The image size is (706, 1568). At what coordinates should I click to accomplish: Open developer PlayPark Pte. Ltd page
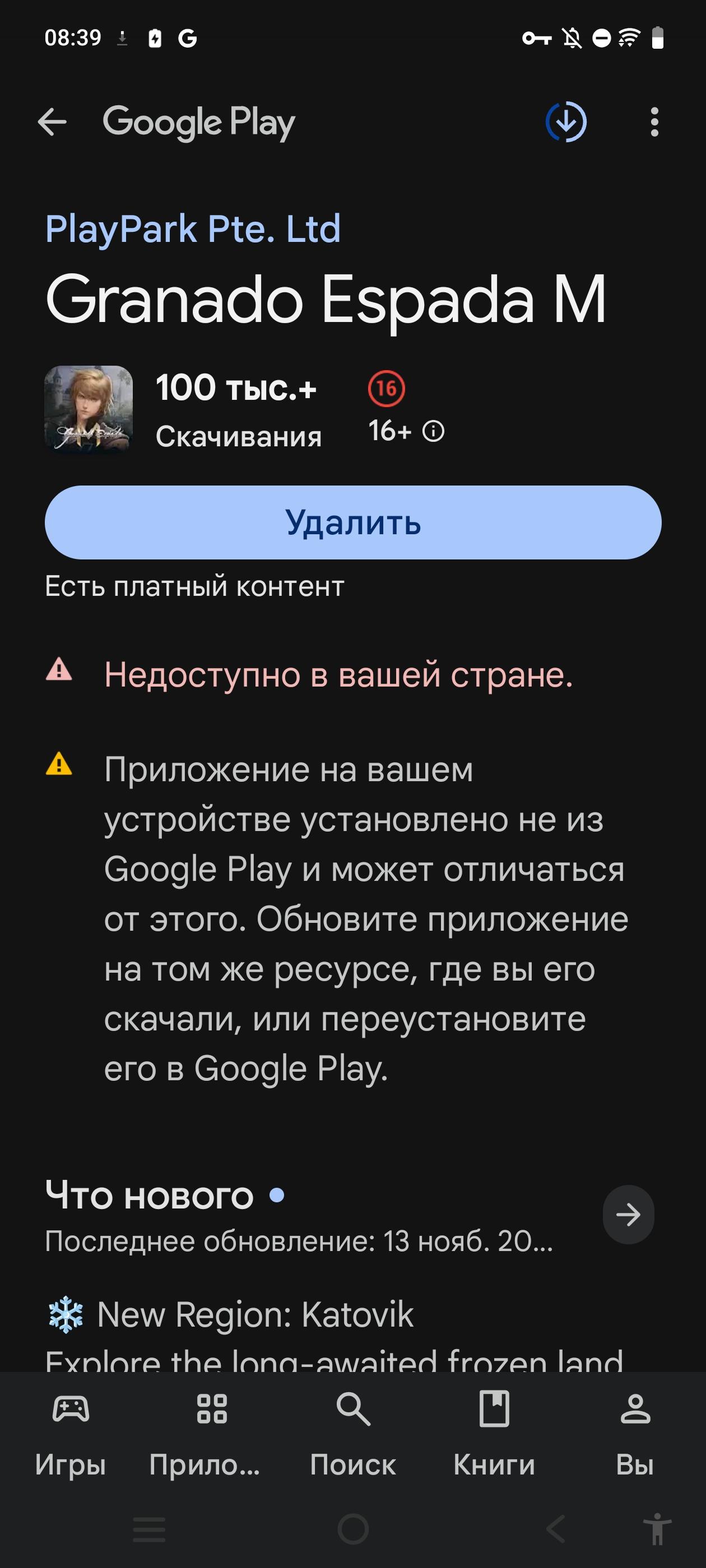193,230
